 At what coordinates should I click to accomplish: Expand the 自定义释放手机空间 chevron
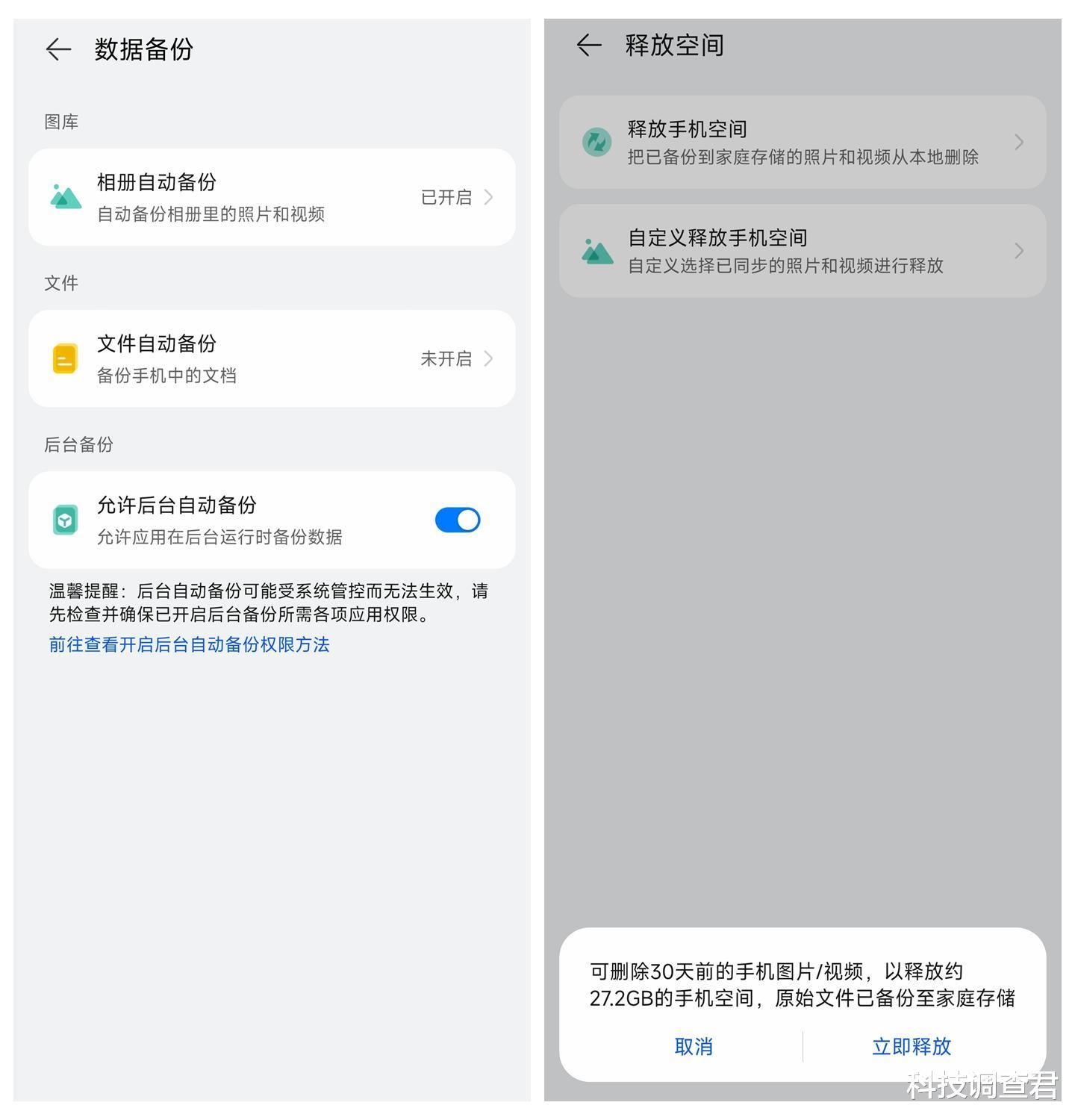click(x=1020, y=251)
